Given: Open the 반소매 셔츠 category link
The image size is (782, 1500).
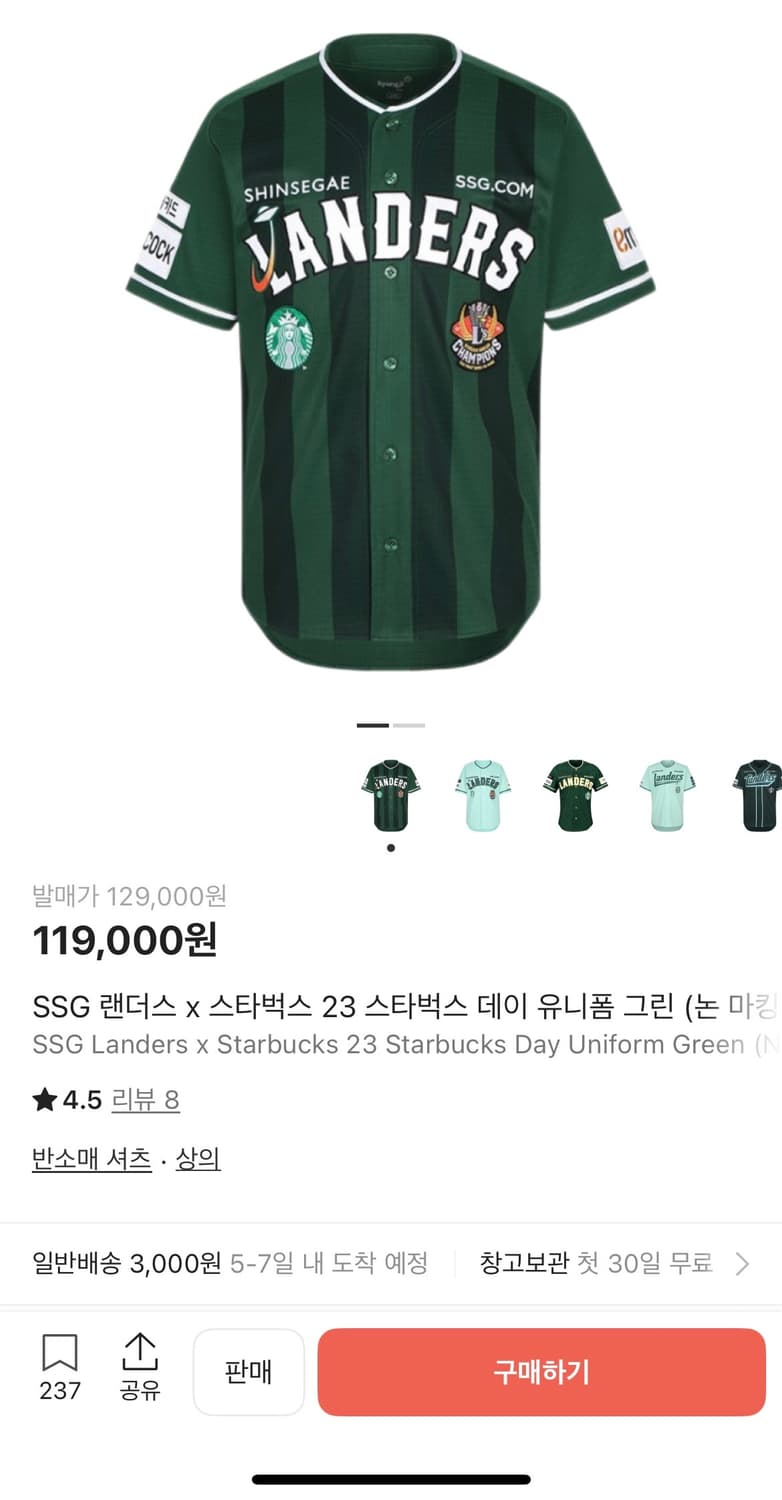Looking at the screenshot, I should point(90,1158).
